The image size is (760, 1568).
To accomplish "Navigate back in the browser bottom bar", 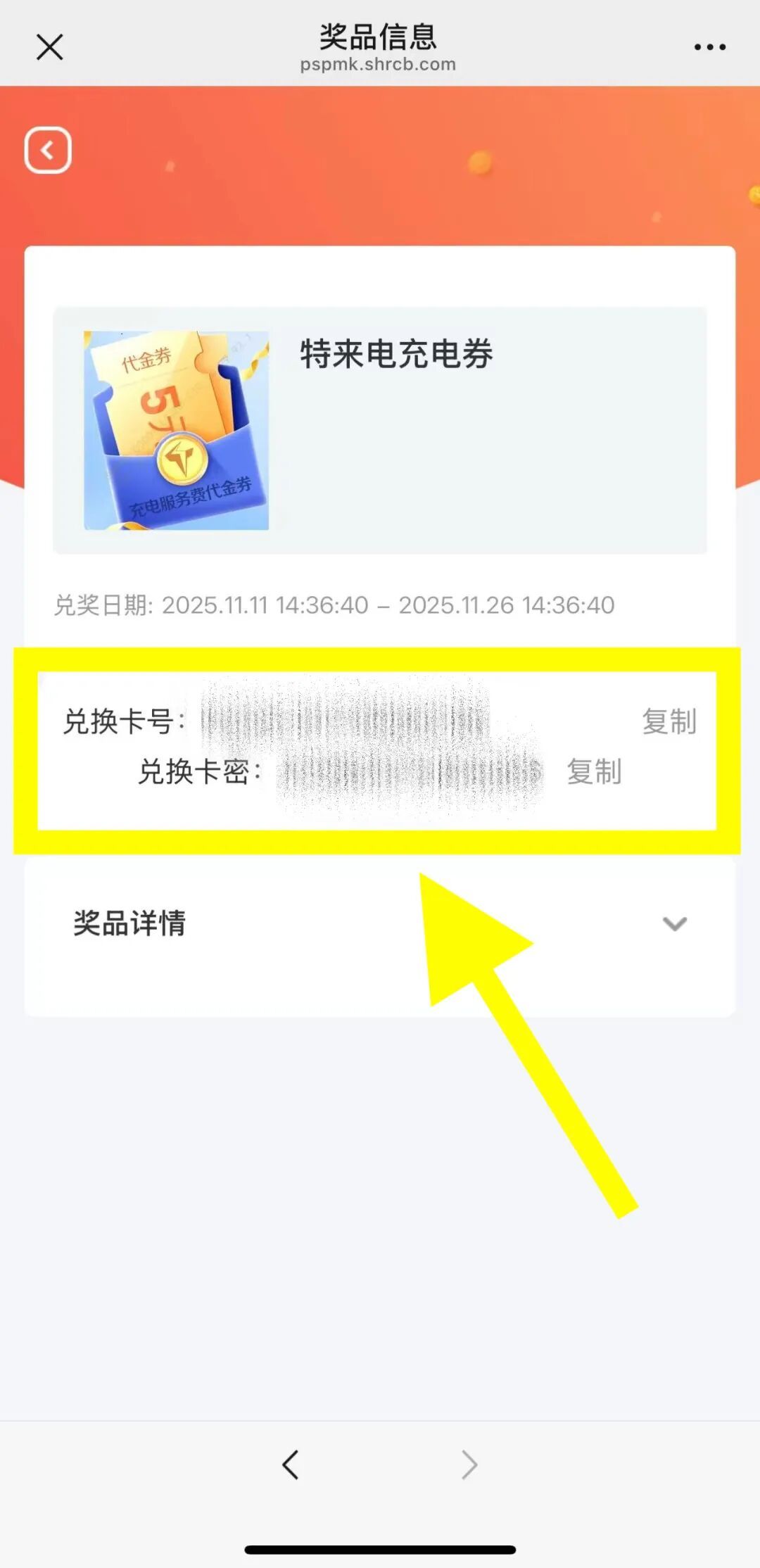I will [x=291, y=1465].
